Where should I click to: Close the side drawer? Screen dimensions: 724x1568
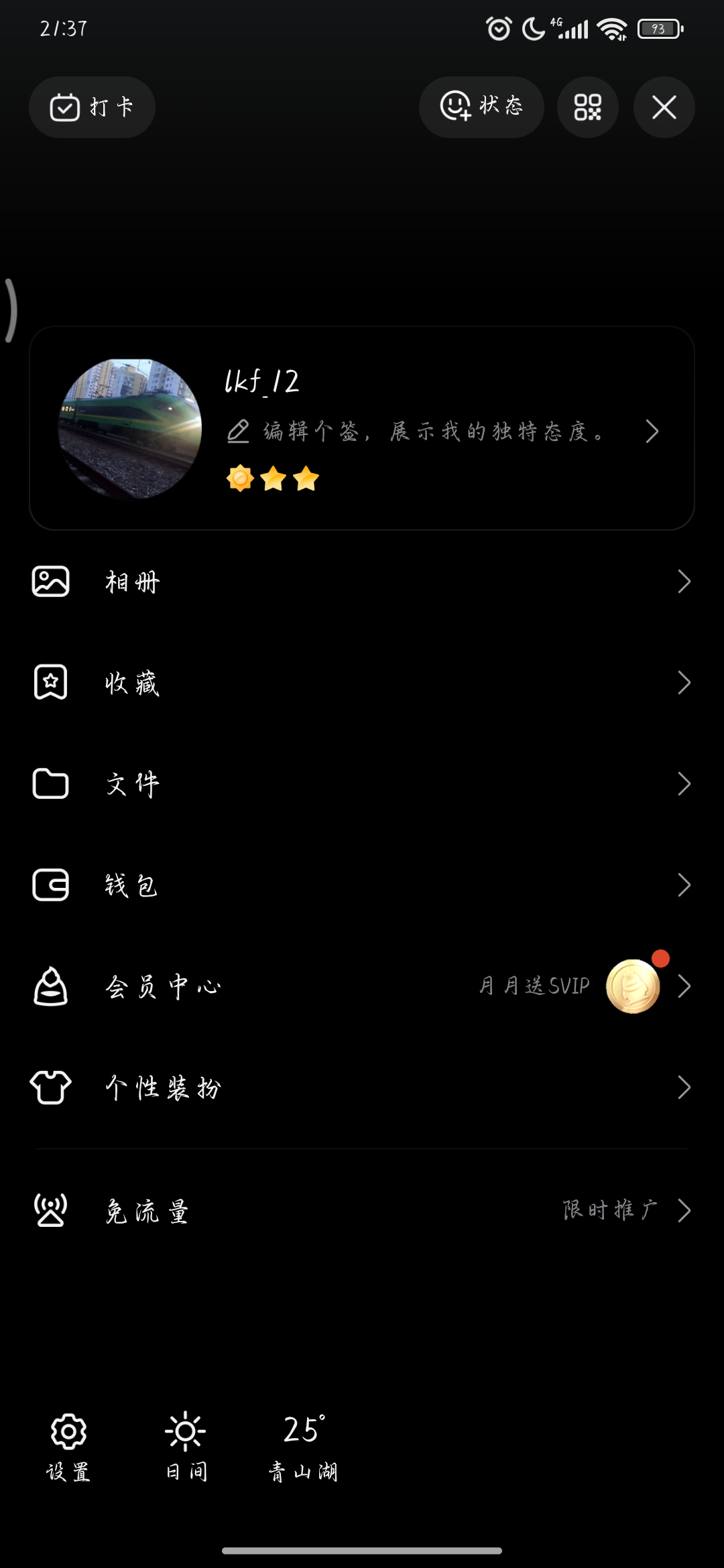pyautogui.click(x=664, y=107)
